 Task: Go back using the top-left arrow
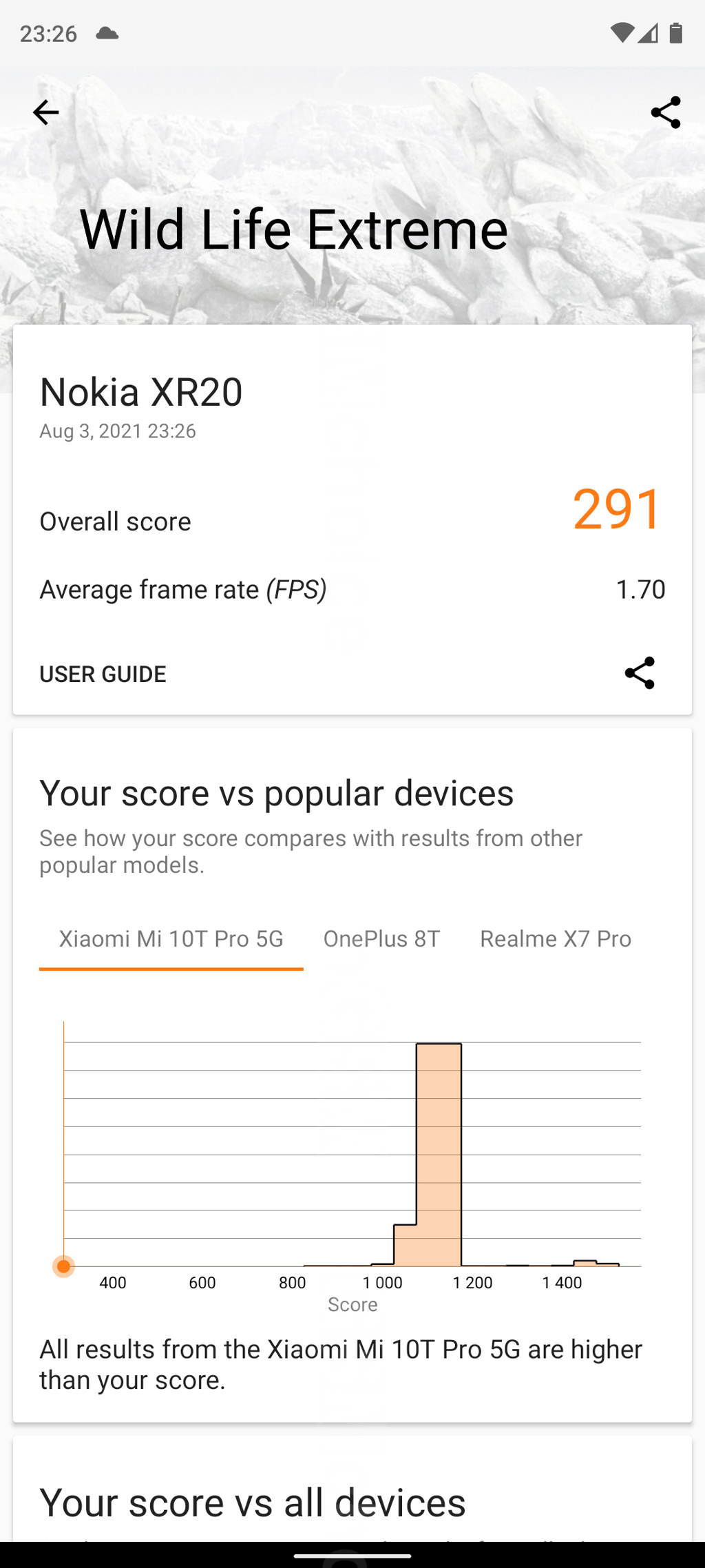[x=45, y=112]
